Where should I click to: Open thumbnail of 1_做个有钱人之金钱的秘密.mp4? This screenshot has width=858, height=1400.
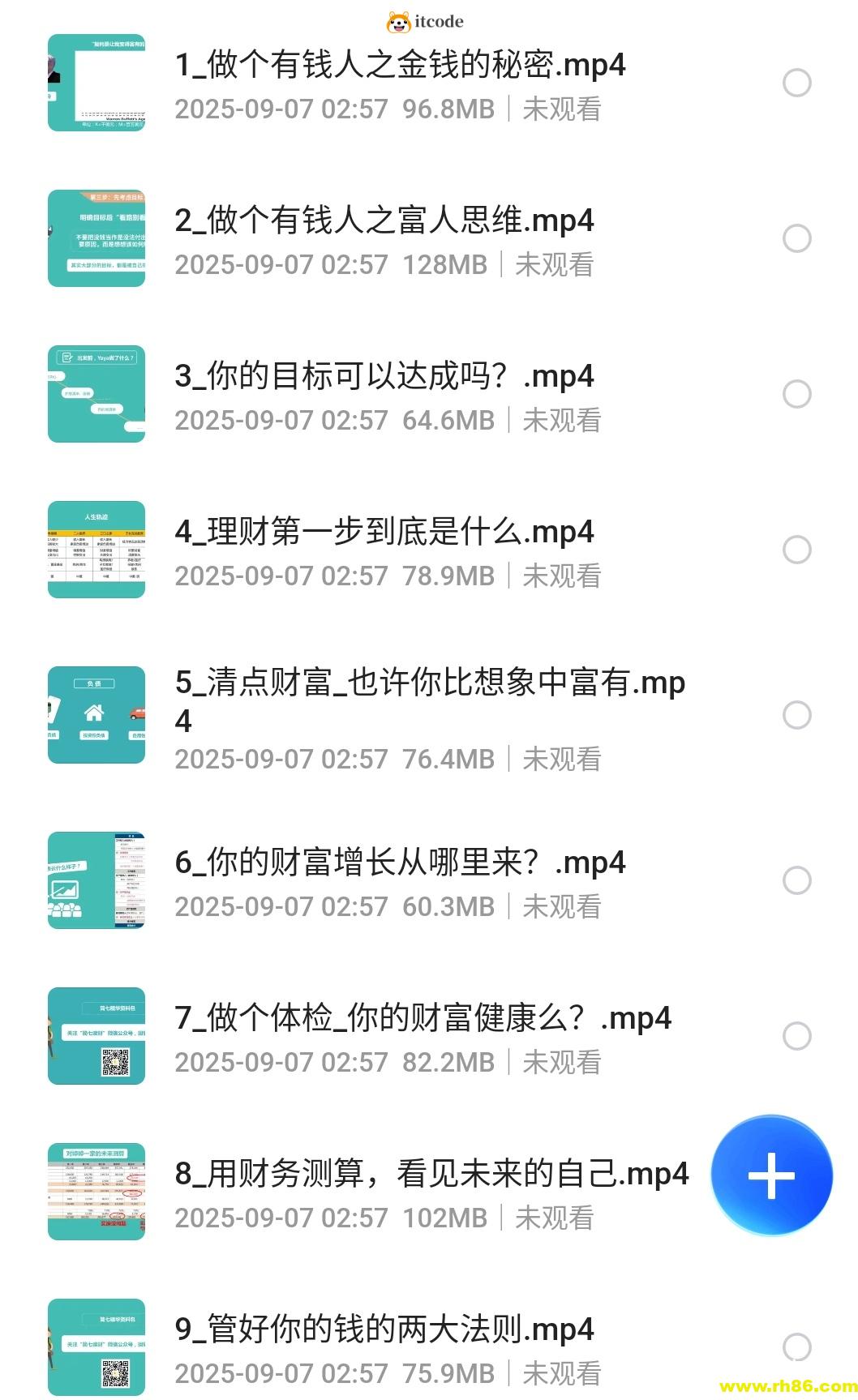(x=96, y=82)
